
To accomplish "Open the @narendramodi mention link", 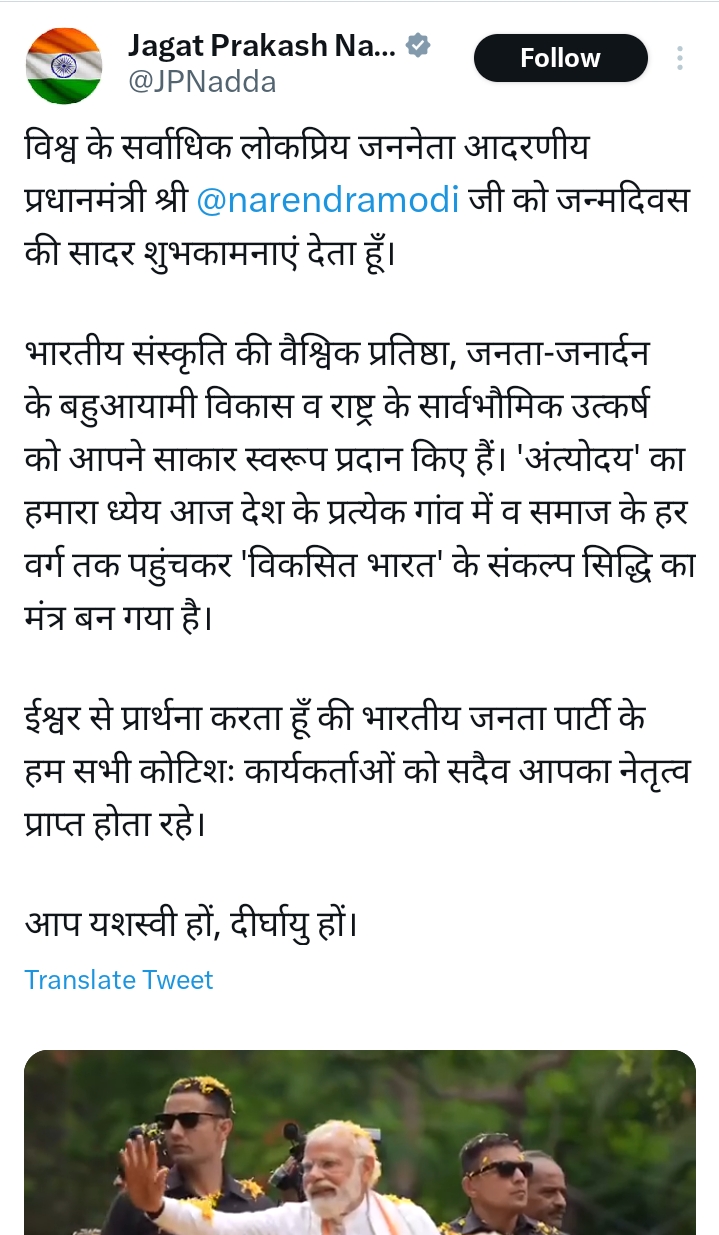I will pyautogui.click(x=328, y=200).
